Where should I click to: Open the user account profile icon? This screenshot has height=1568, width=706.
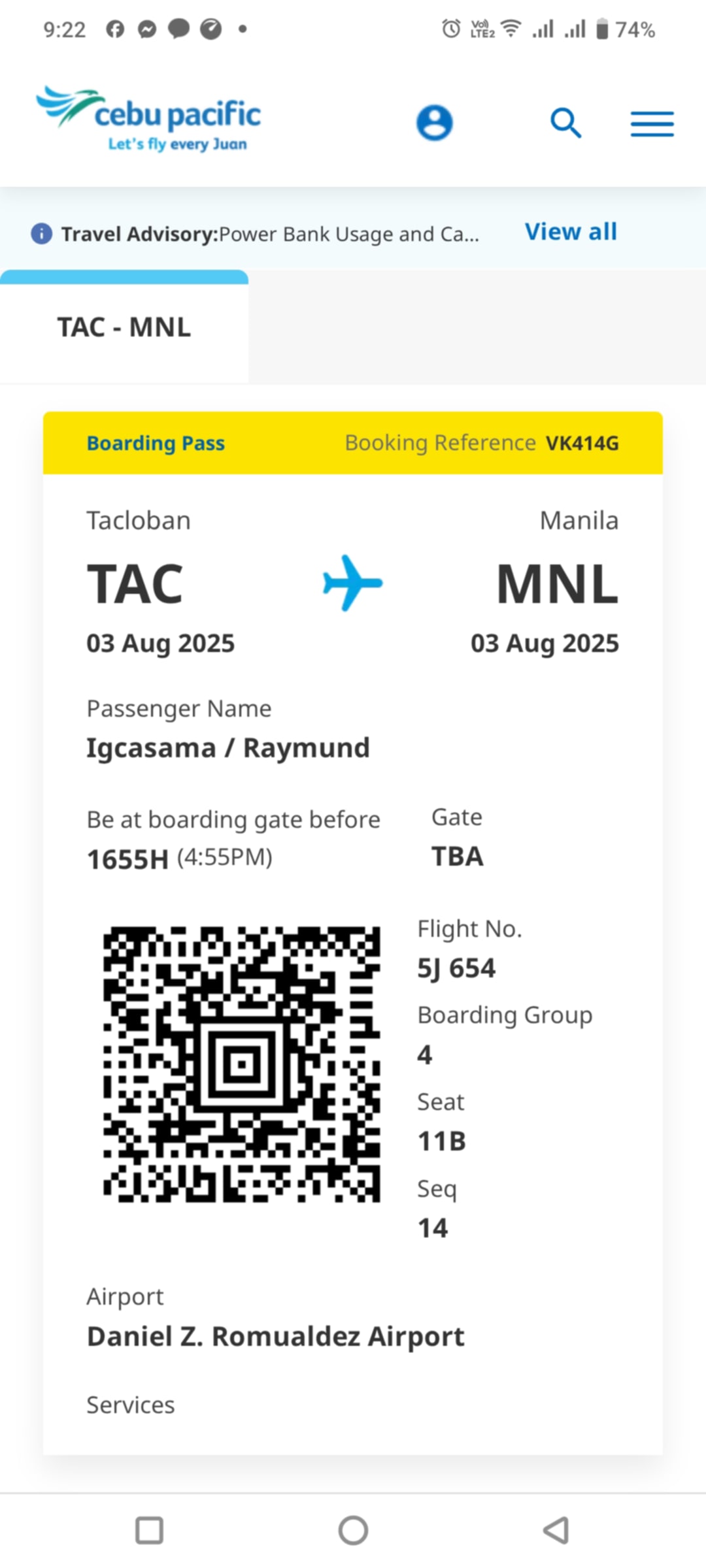(435, 122)
